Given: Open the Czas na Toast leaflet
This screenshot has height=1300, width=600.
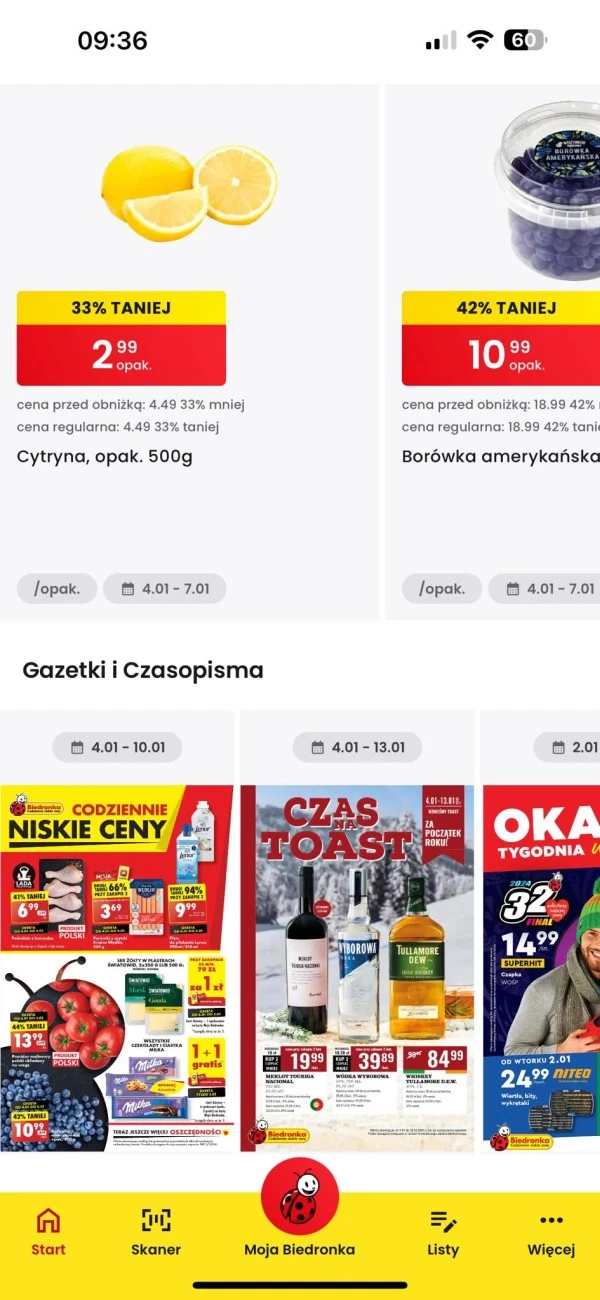Looking at the screenshot, I should pyautogui.click(x=357, y=966).
